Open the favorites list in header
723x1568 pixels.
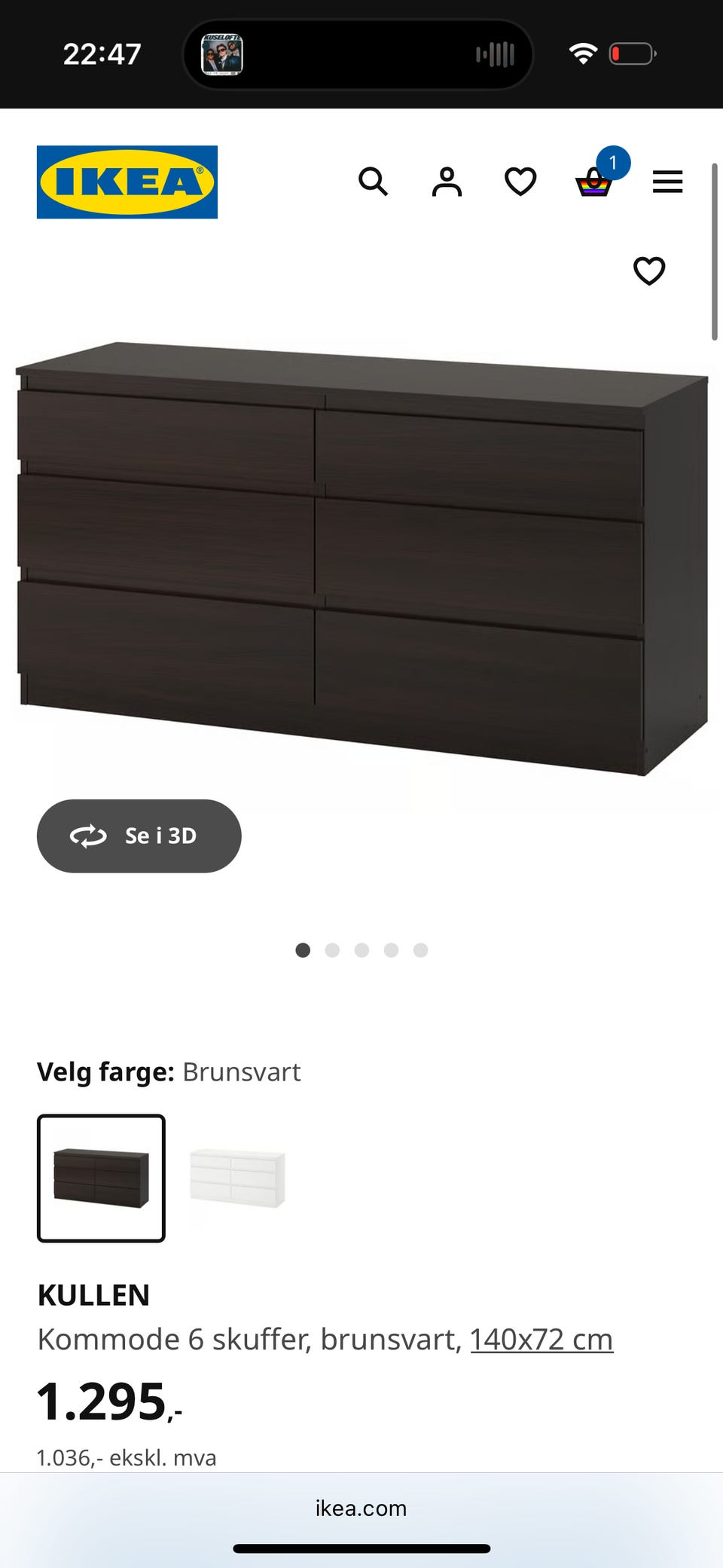tap(520, 182)
